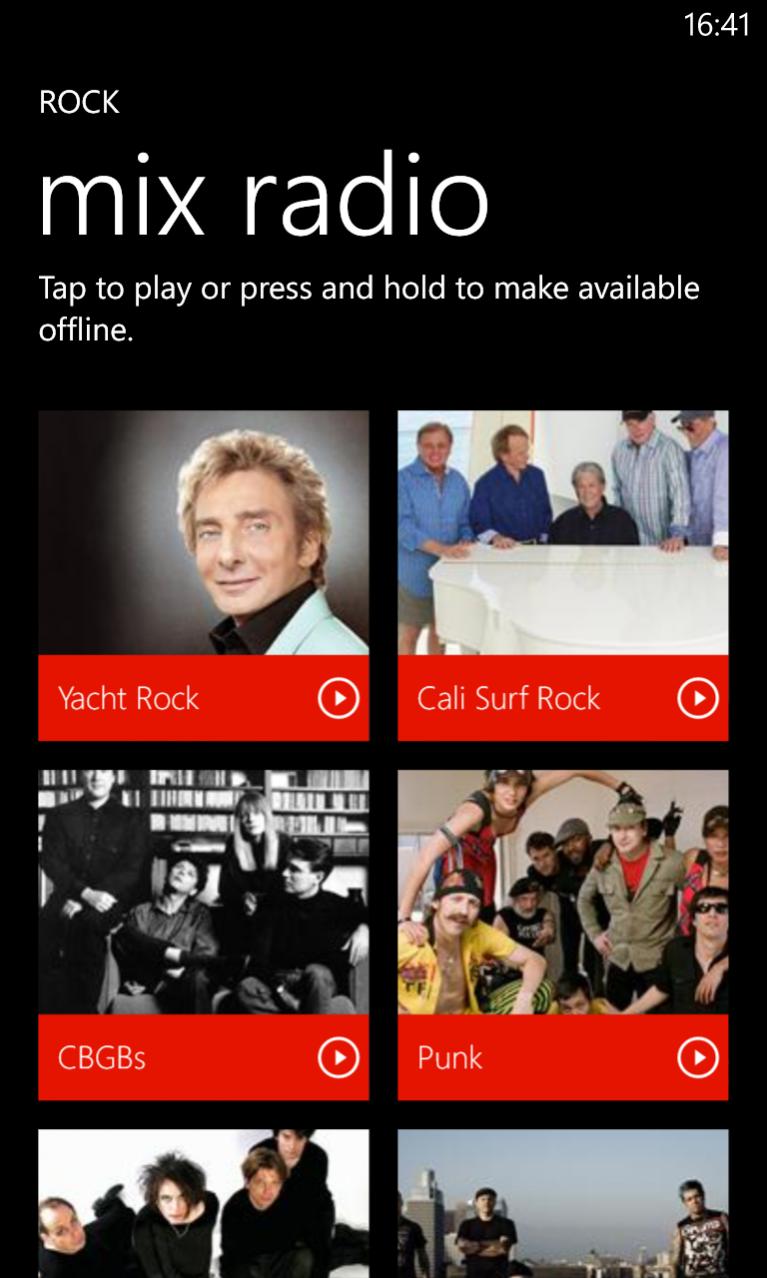Start playing the Punk mix
This screenshot has width=767, height=1278.
[697, 1057]
